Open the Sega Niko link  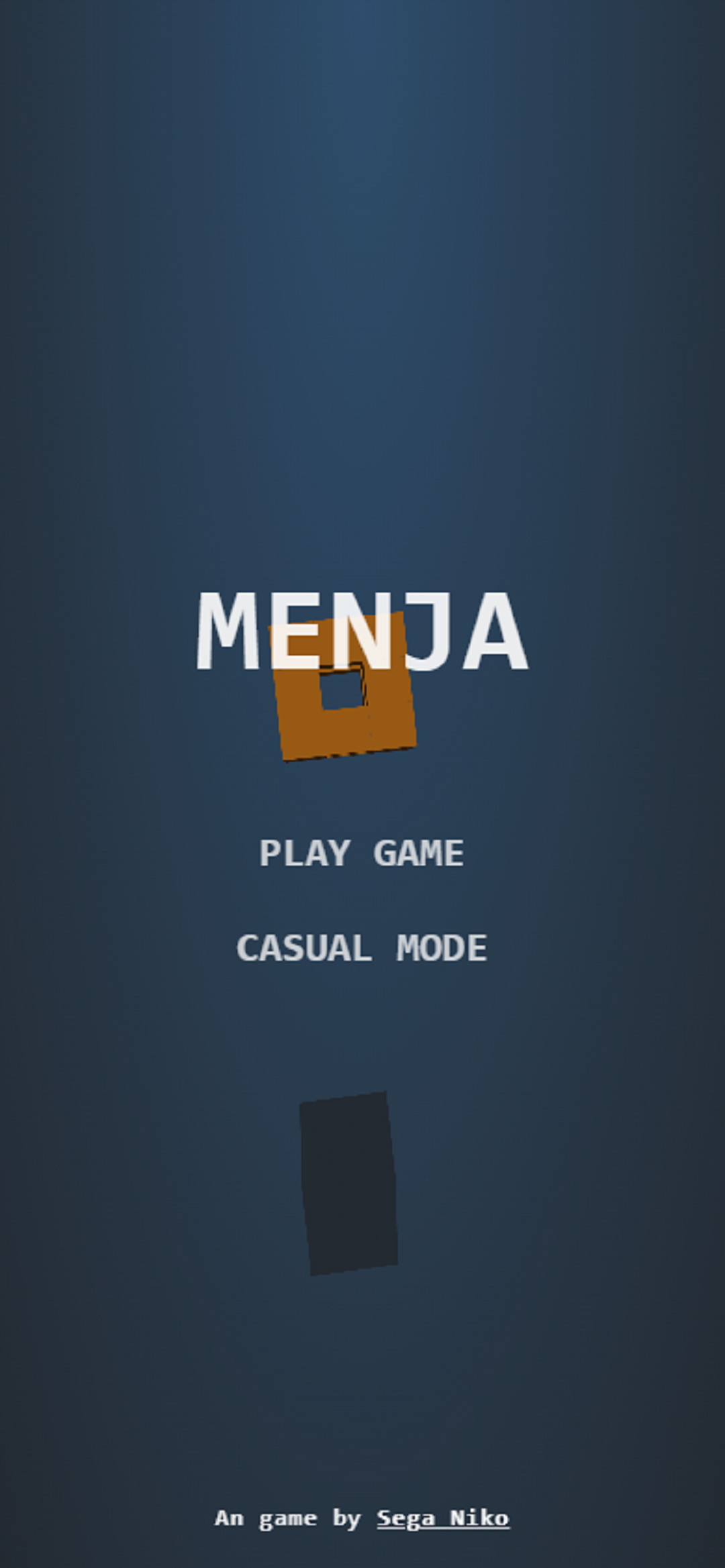pos(443,1518)
